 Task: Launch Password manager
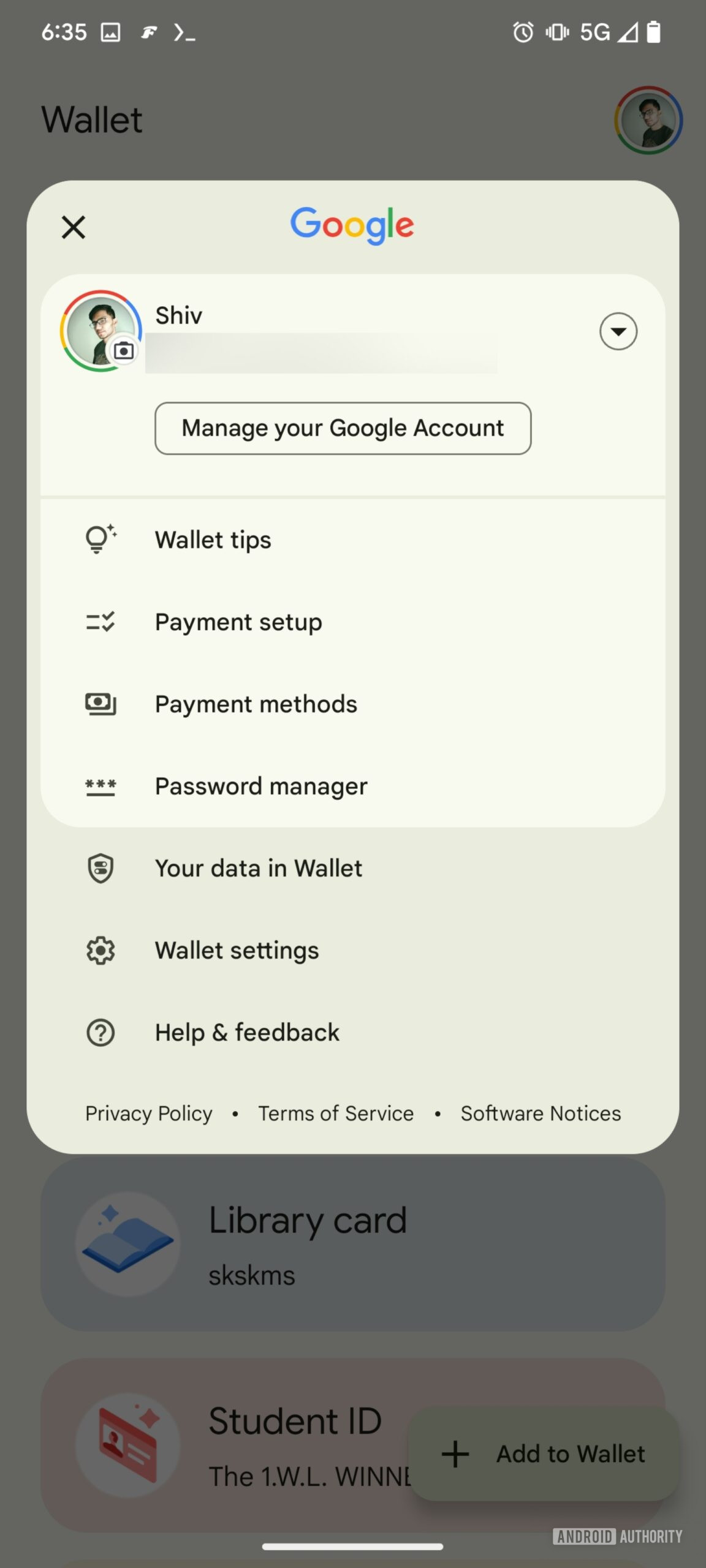coord(261,786)
